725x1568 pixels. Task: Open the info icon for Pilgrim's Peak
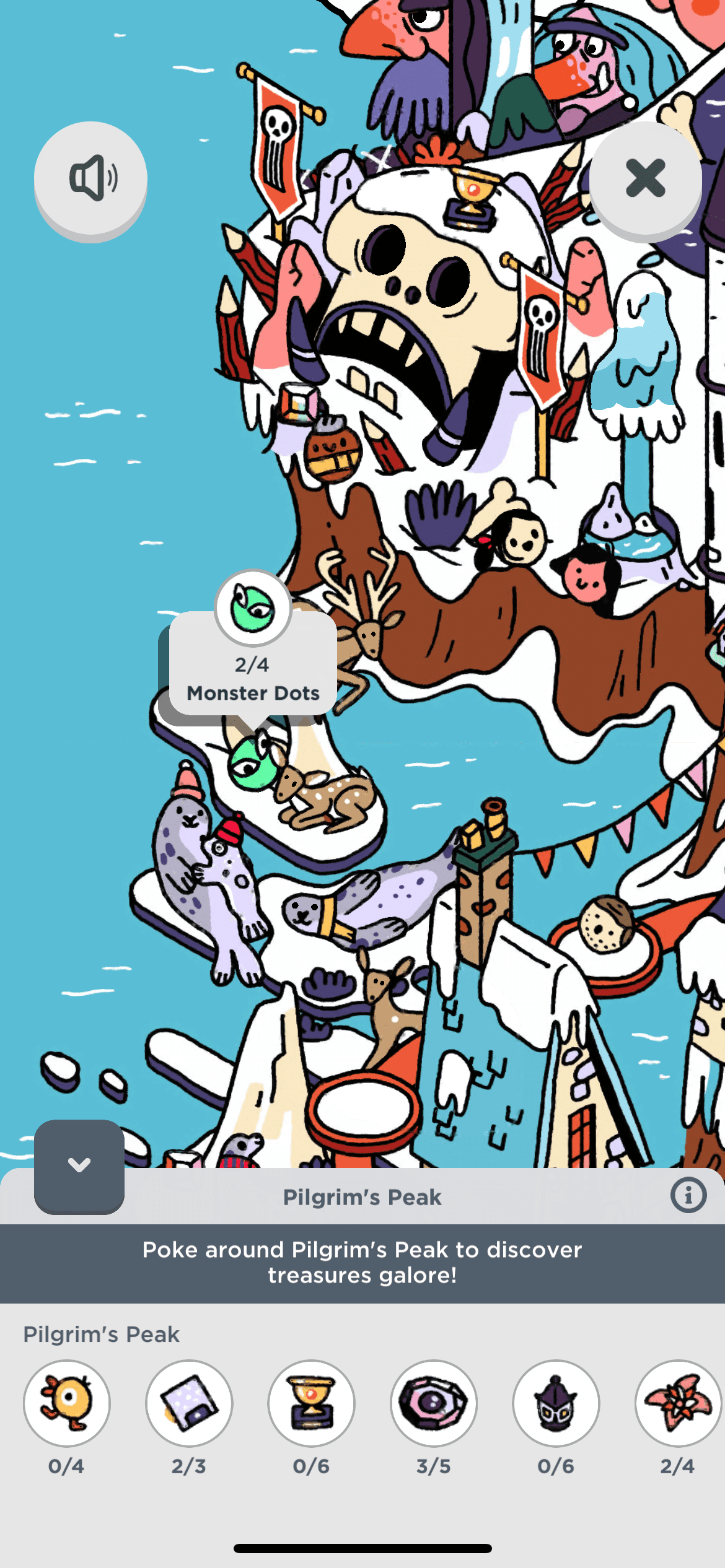[688, 1195]
